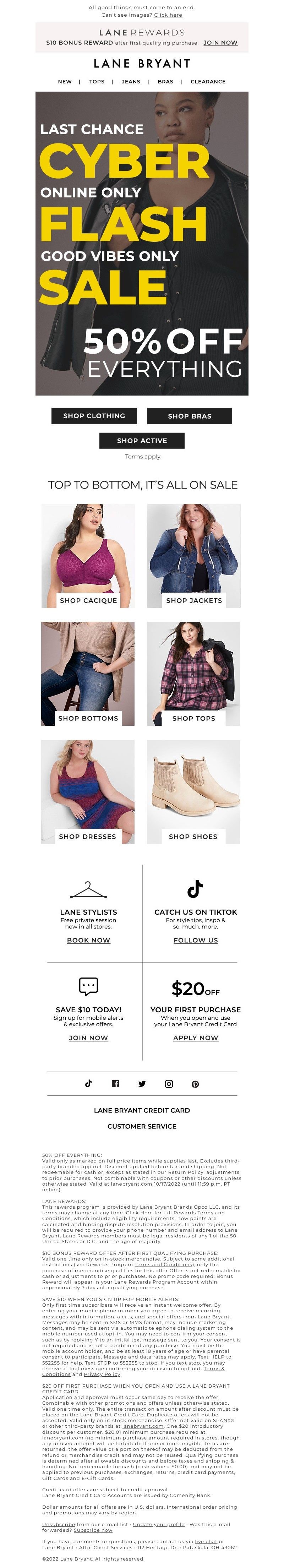Tap the JOIN NOW rewards link
284x1568 pixels.
[220, 43]
